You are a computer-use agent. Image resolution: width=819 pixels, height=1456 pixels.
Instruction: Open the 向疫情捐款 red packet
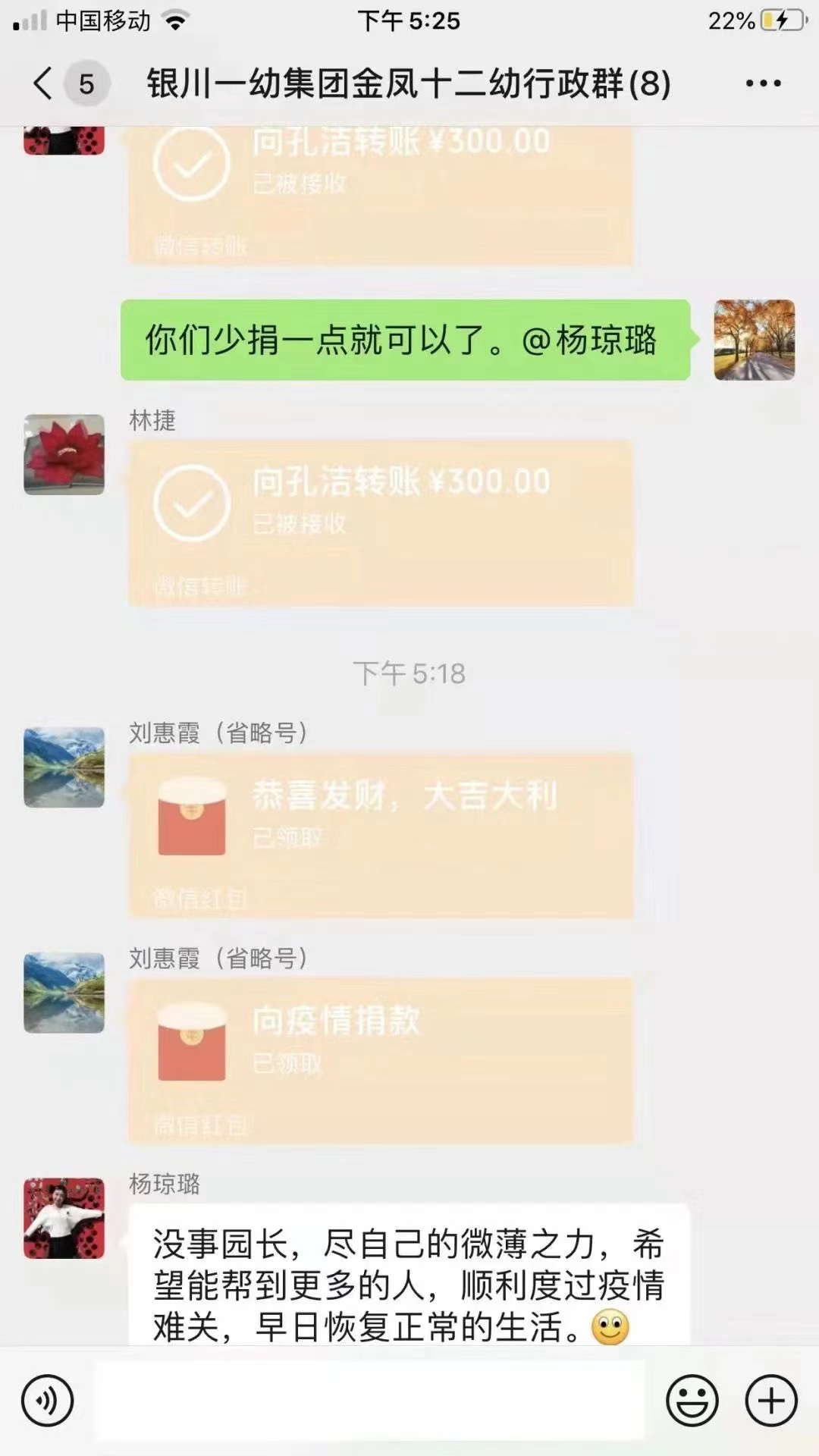pyautogui.click(x=381, y=1060)
